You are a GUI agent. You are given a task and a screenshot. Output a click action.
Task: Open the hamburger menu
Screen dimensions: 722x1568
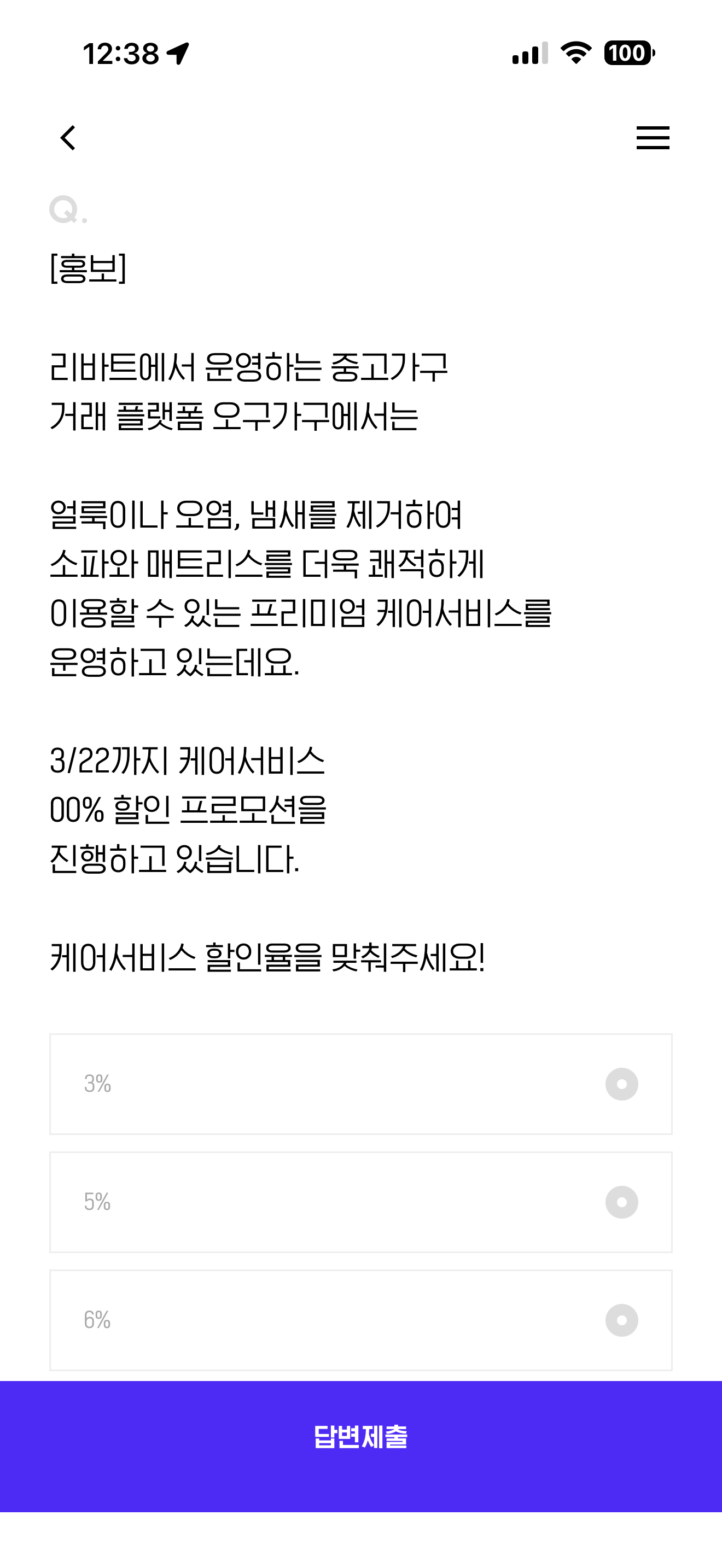653,138
